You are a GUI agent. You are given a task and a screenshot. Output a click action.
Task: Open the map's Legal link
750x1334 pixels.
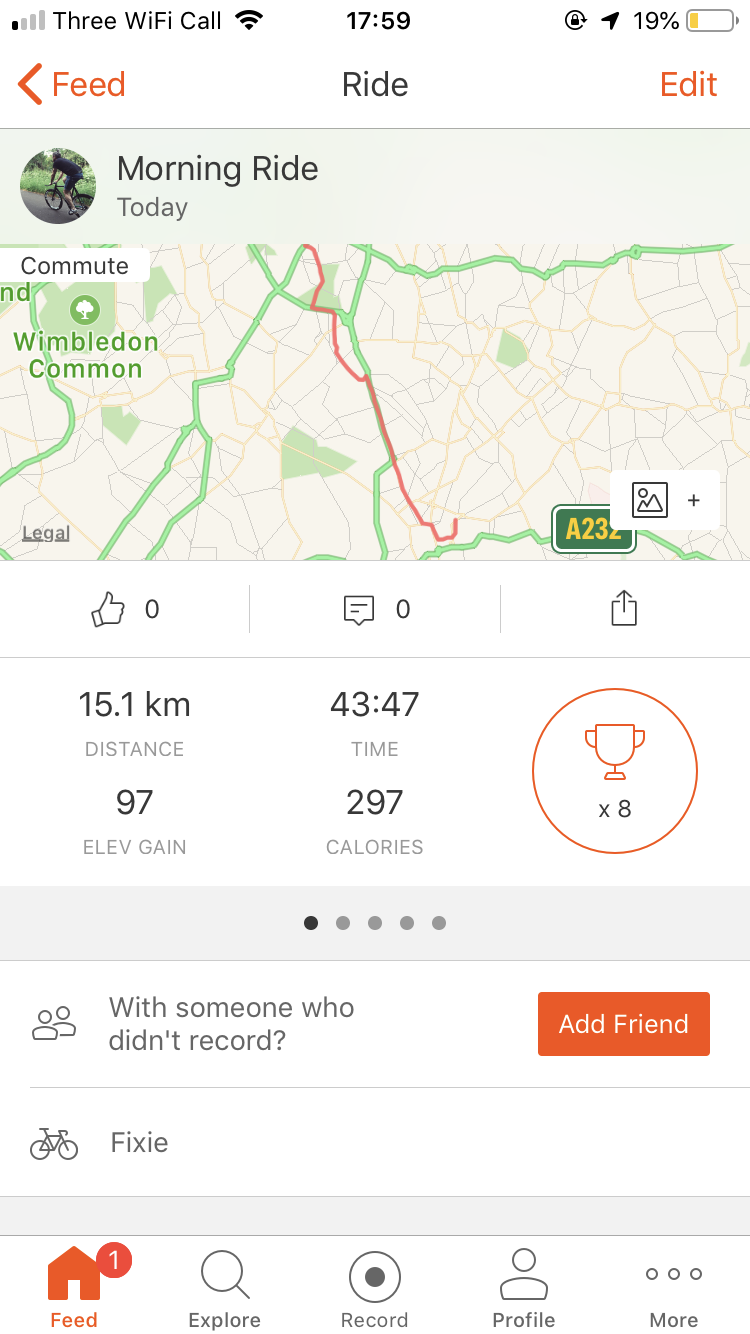coord(46,533)
